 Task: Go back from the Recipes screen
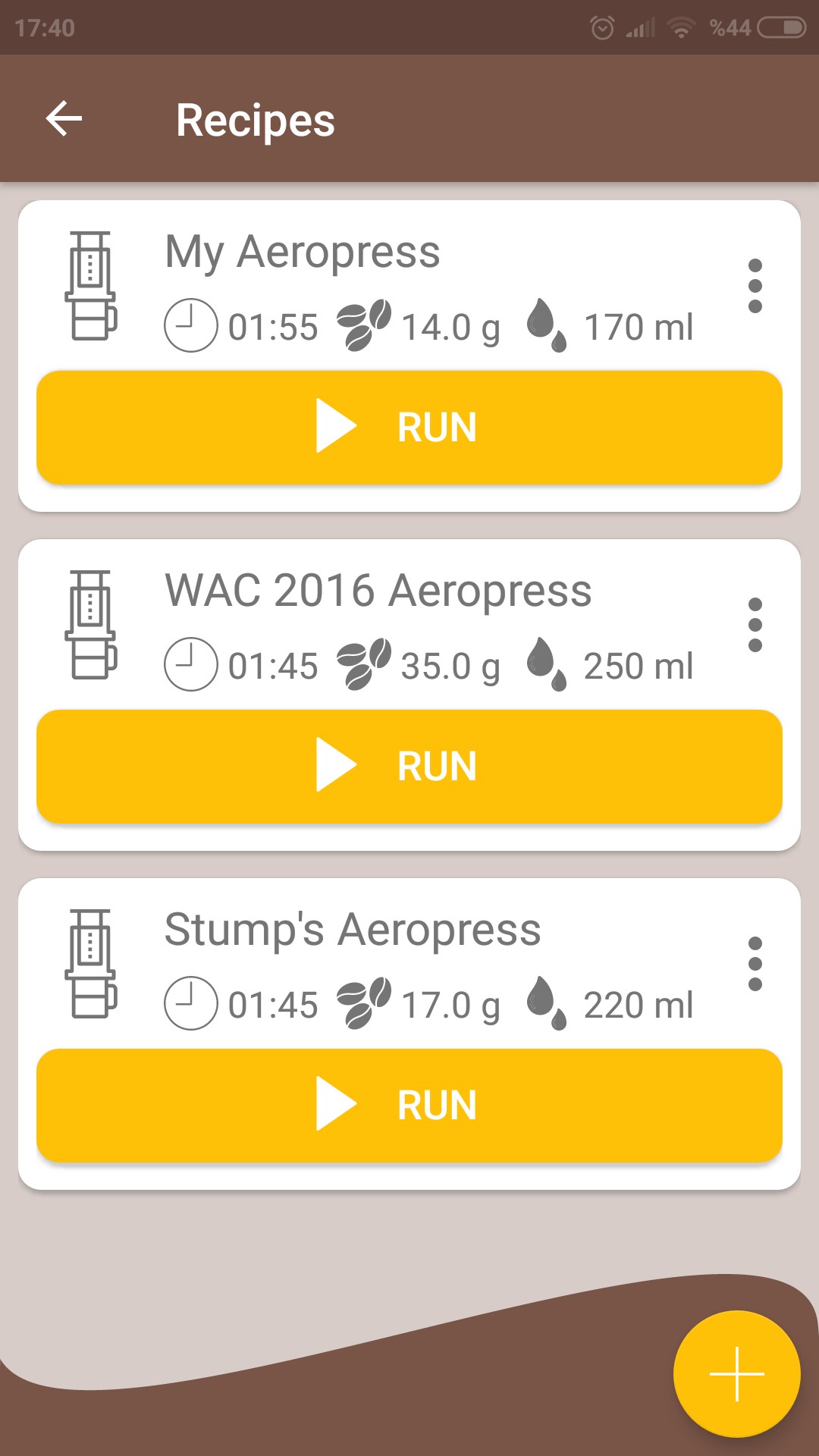click(64, 119)
